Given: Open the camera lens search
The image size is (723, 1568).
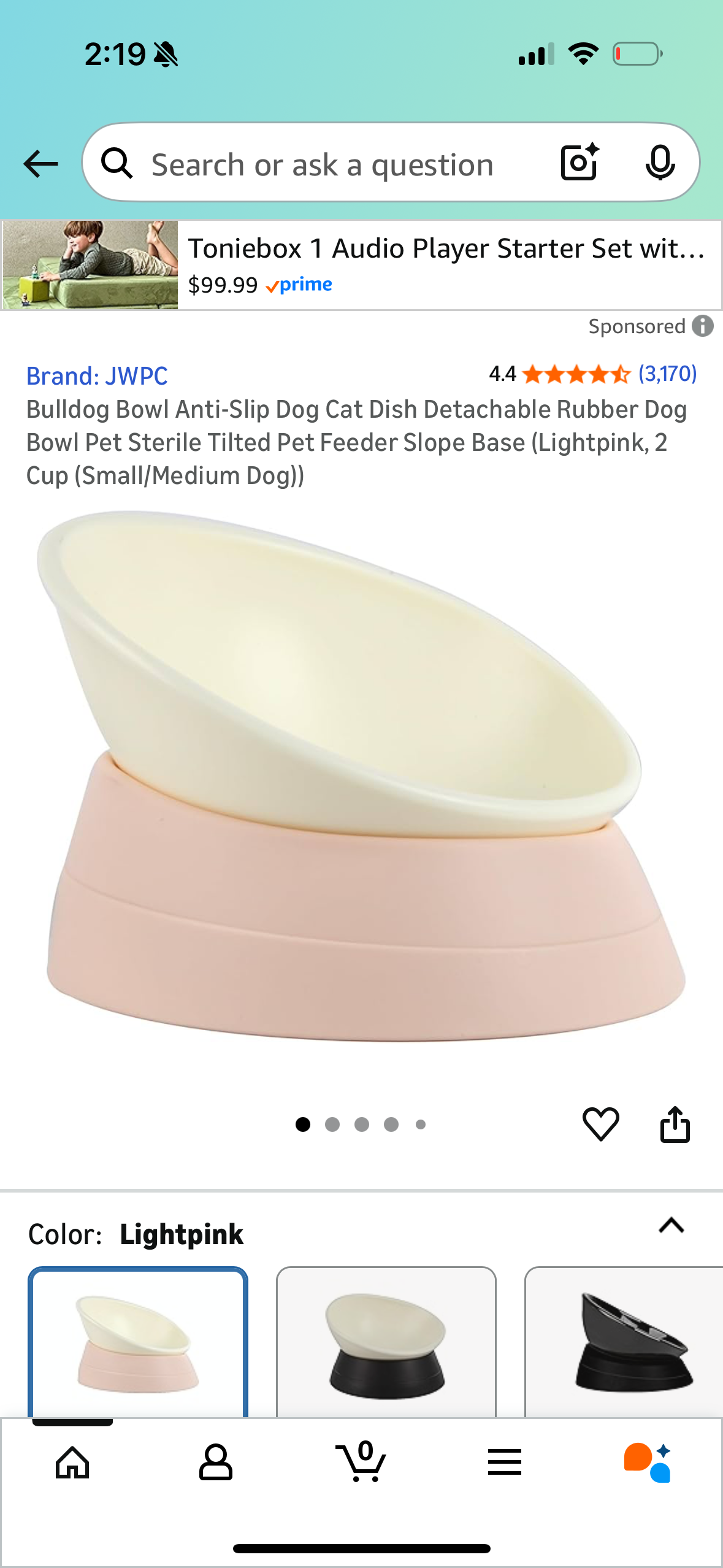Looking at the screenshot, I should (579, 163).
